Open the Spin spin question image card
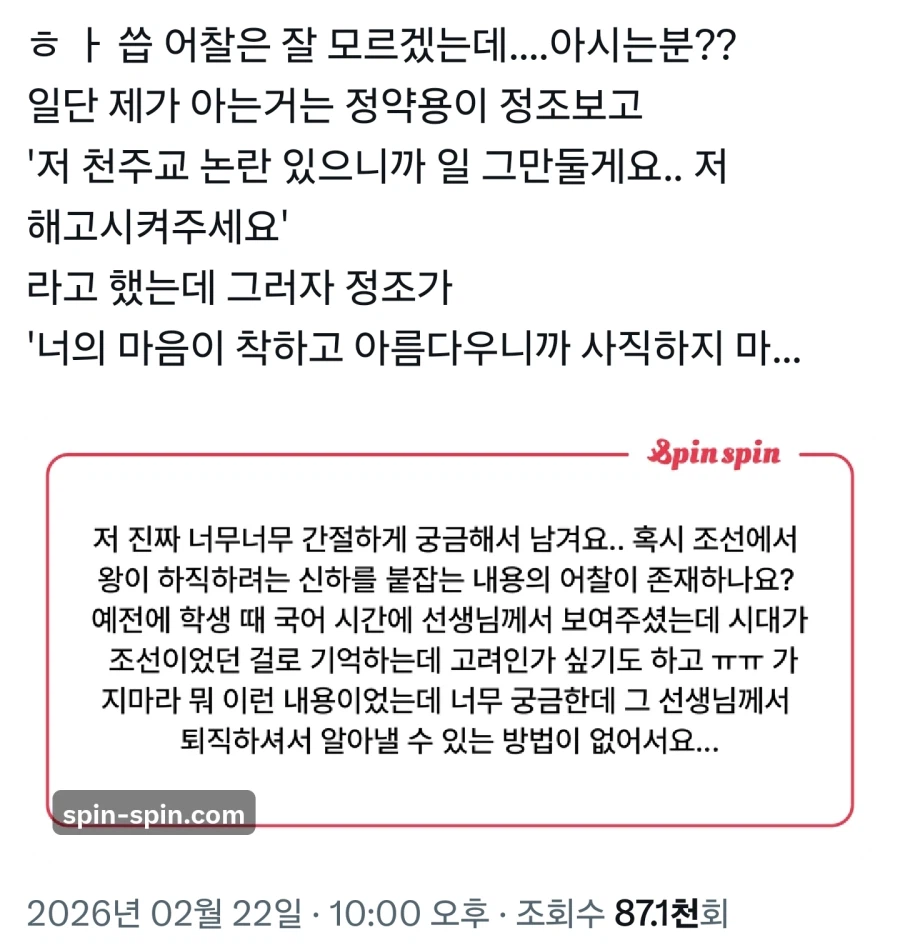The image size is (900, 945). point(450,640)
